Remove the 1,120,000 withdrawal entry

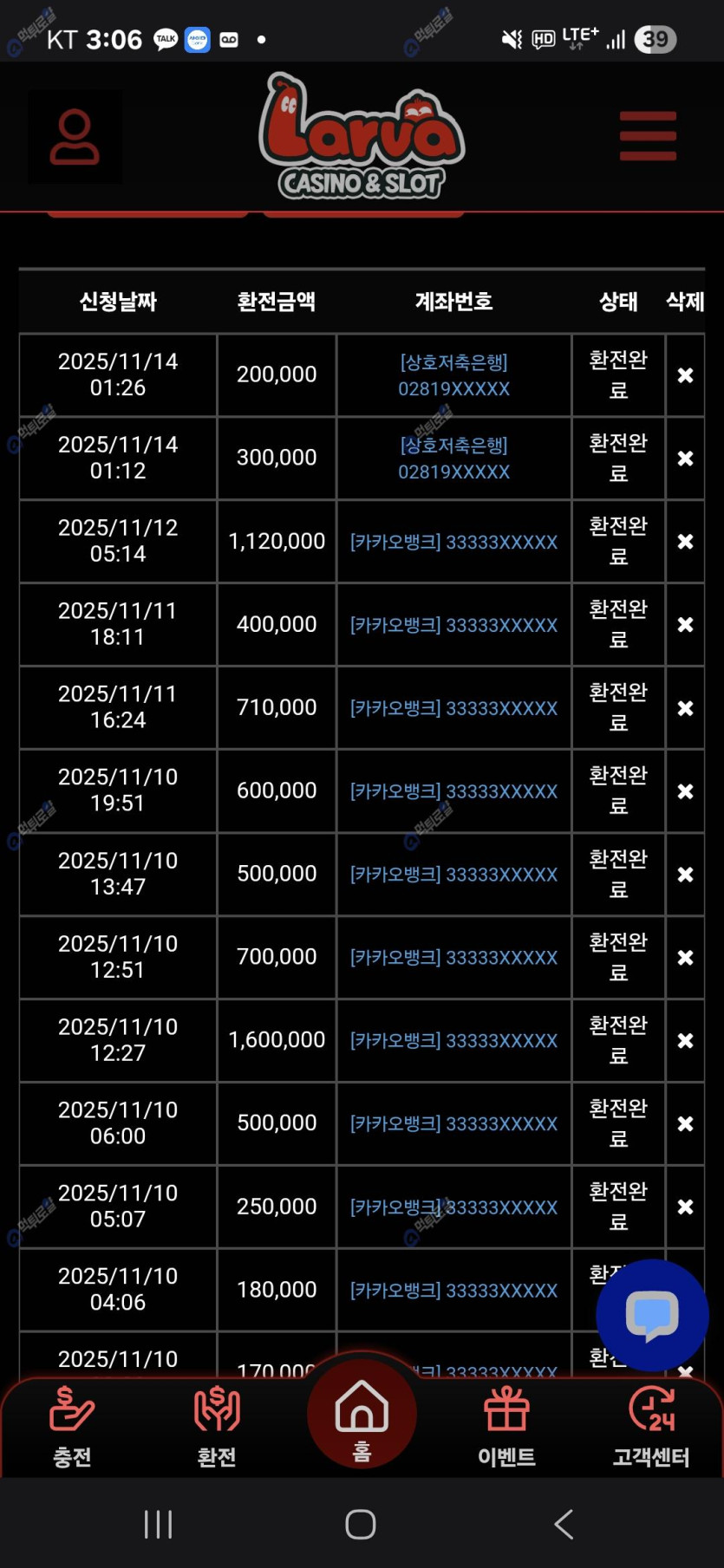pyautogui.click(x=685, y=542)
